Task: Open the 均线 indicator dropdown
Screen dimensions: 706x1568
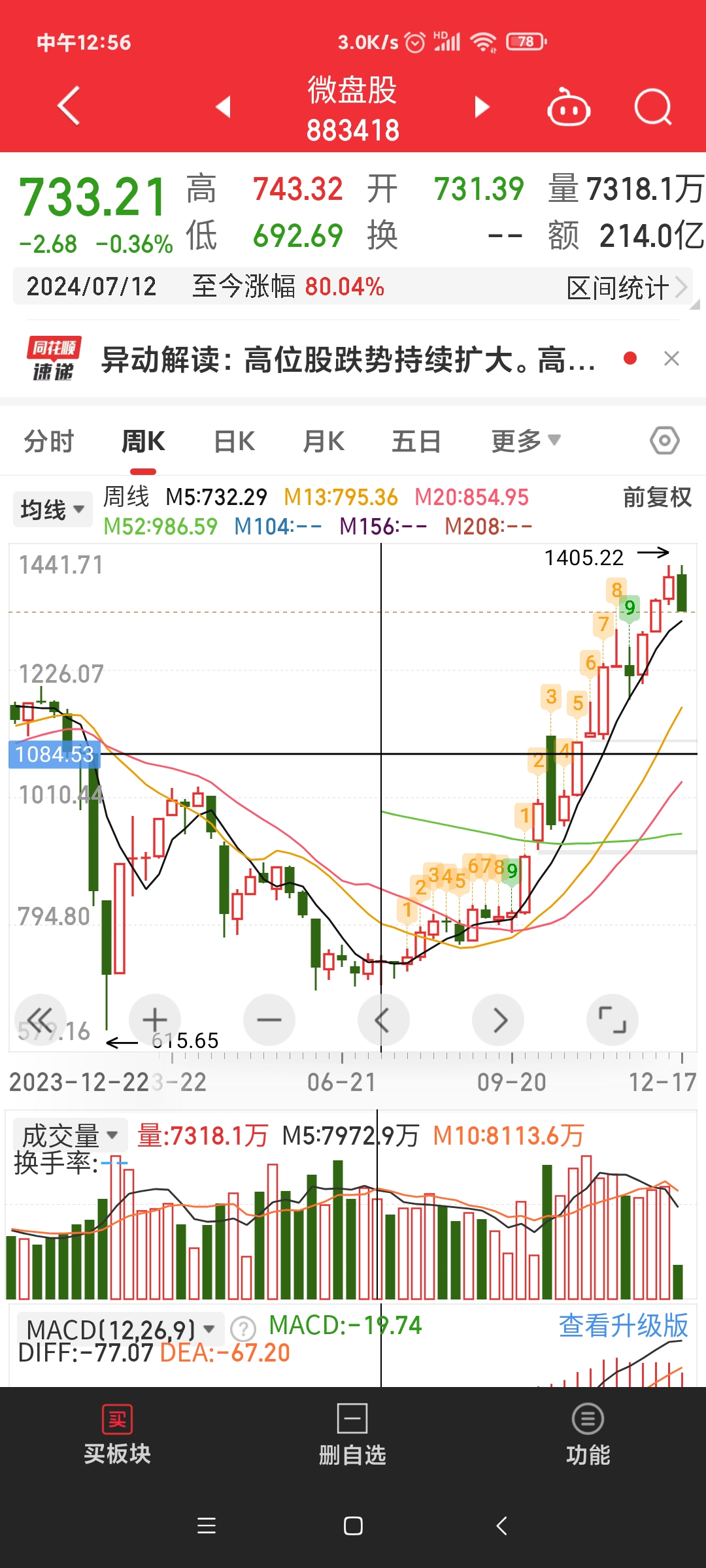Action: tap(52, 510)
